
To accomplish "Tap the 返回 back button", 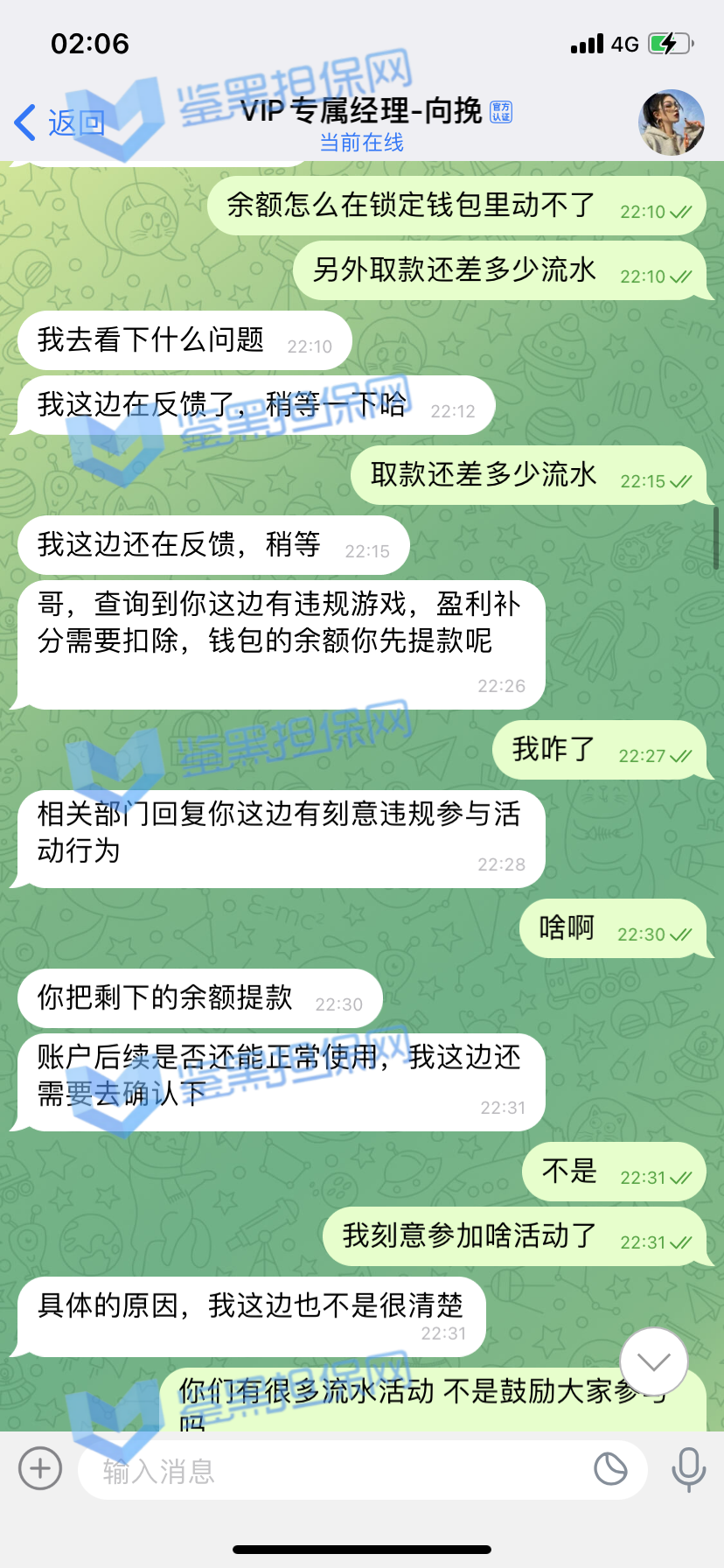I will coord(59,122).
